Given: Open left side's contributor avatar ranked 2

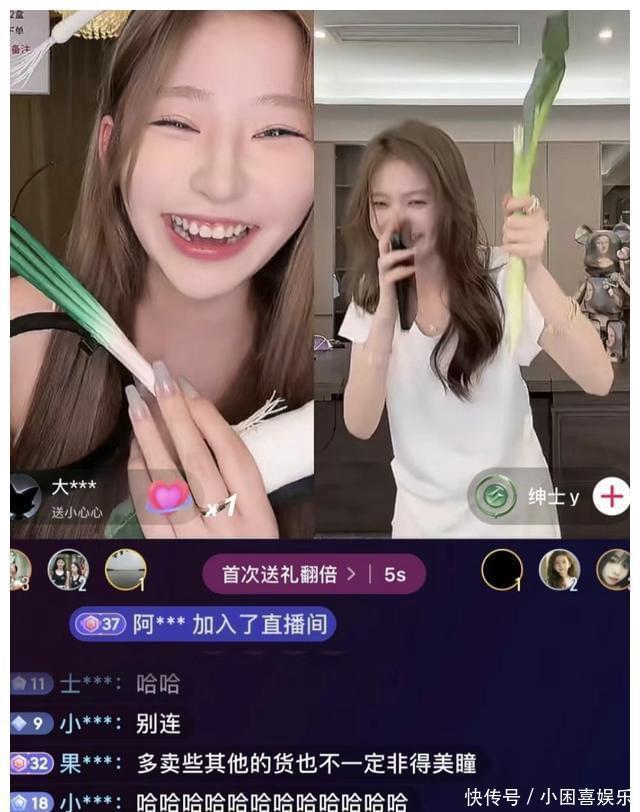Looking at the screenshot, I should (68, 569).
